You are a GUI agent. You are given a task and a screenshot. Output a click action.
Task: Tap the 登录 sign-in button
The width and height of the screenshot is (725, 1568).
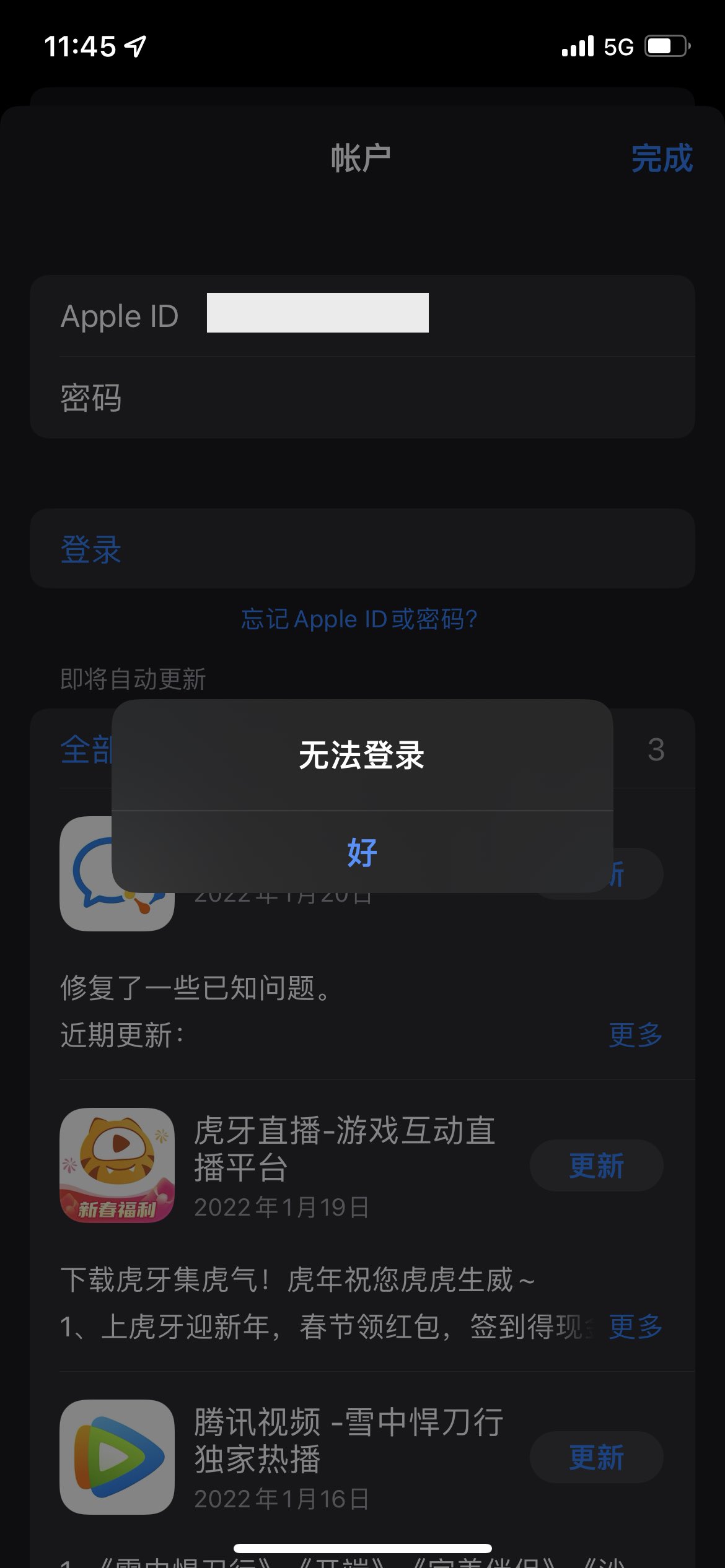(91, 549)
